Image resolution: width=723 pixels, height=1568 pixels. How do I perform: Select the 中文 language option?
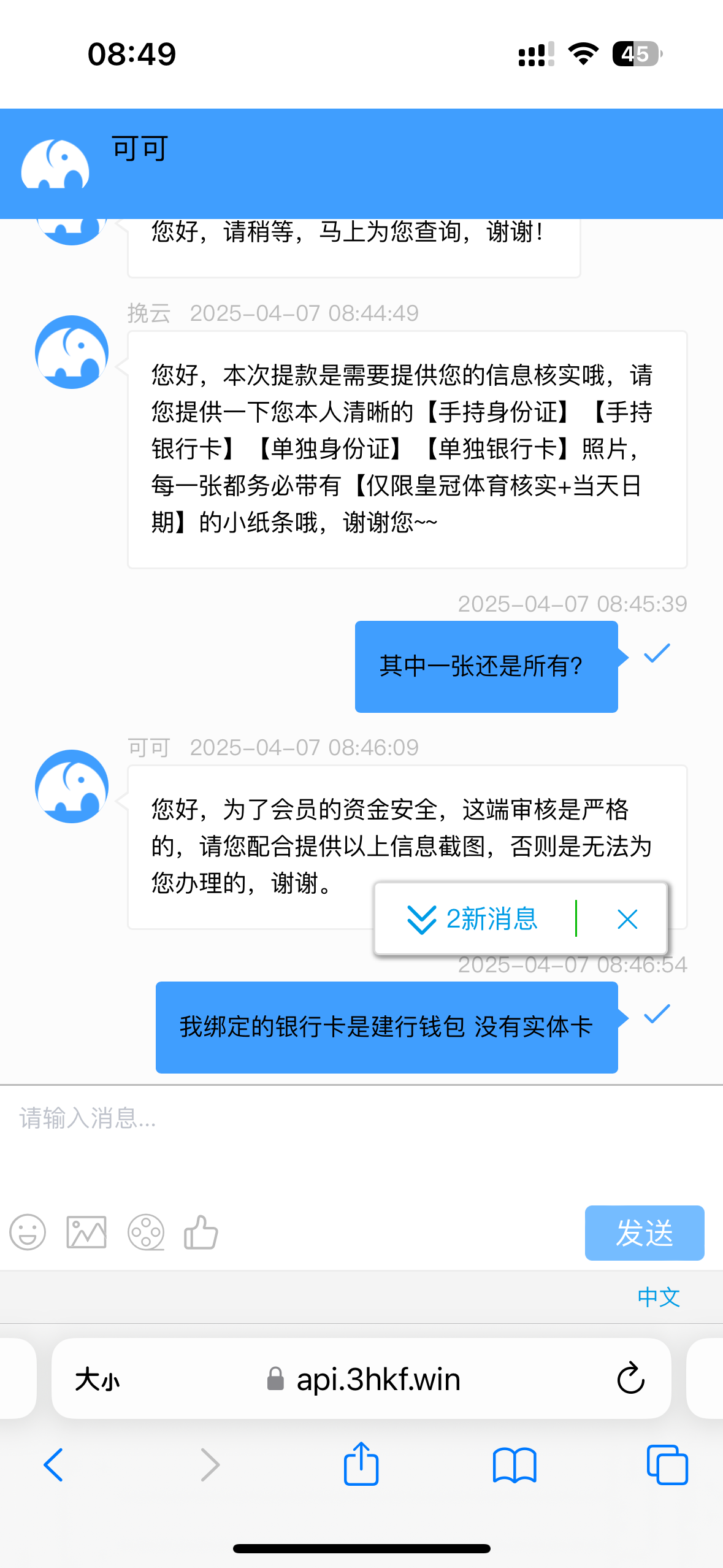tap(658, 1296)
